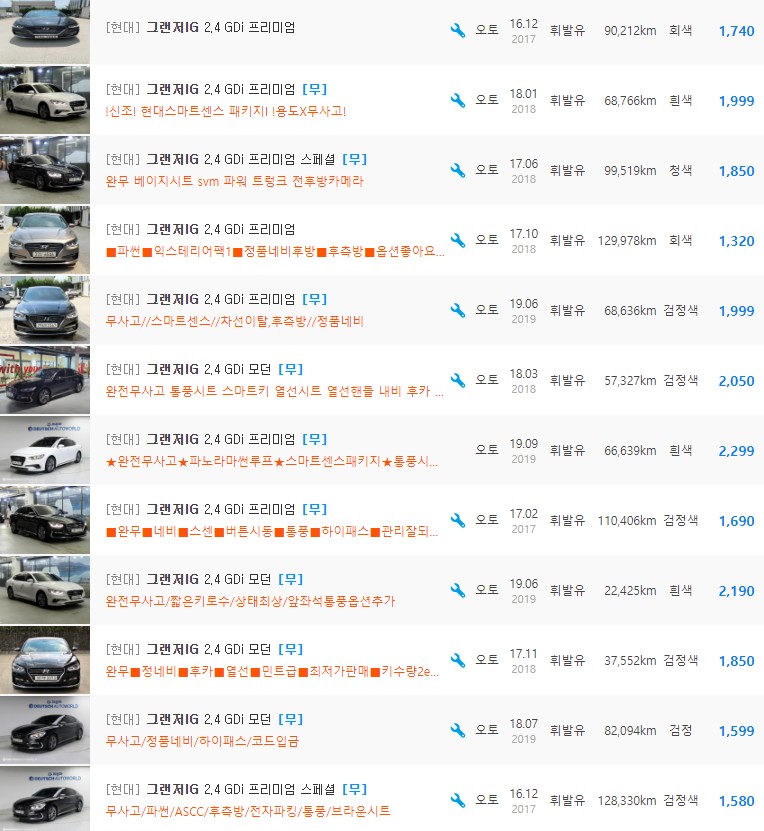Click the wrench icon on the bottom 128,330km listing
This screenshot has height=831, width=764.
457,801
